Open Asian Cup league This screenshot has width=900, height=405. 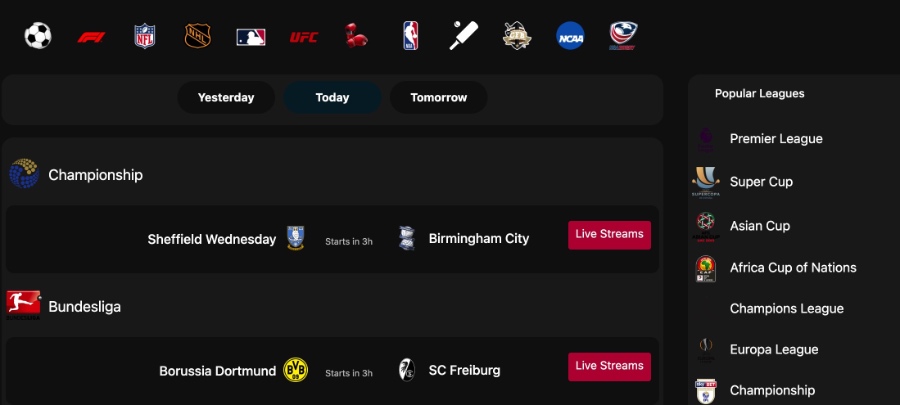coord(759,226)
